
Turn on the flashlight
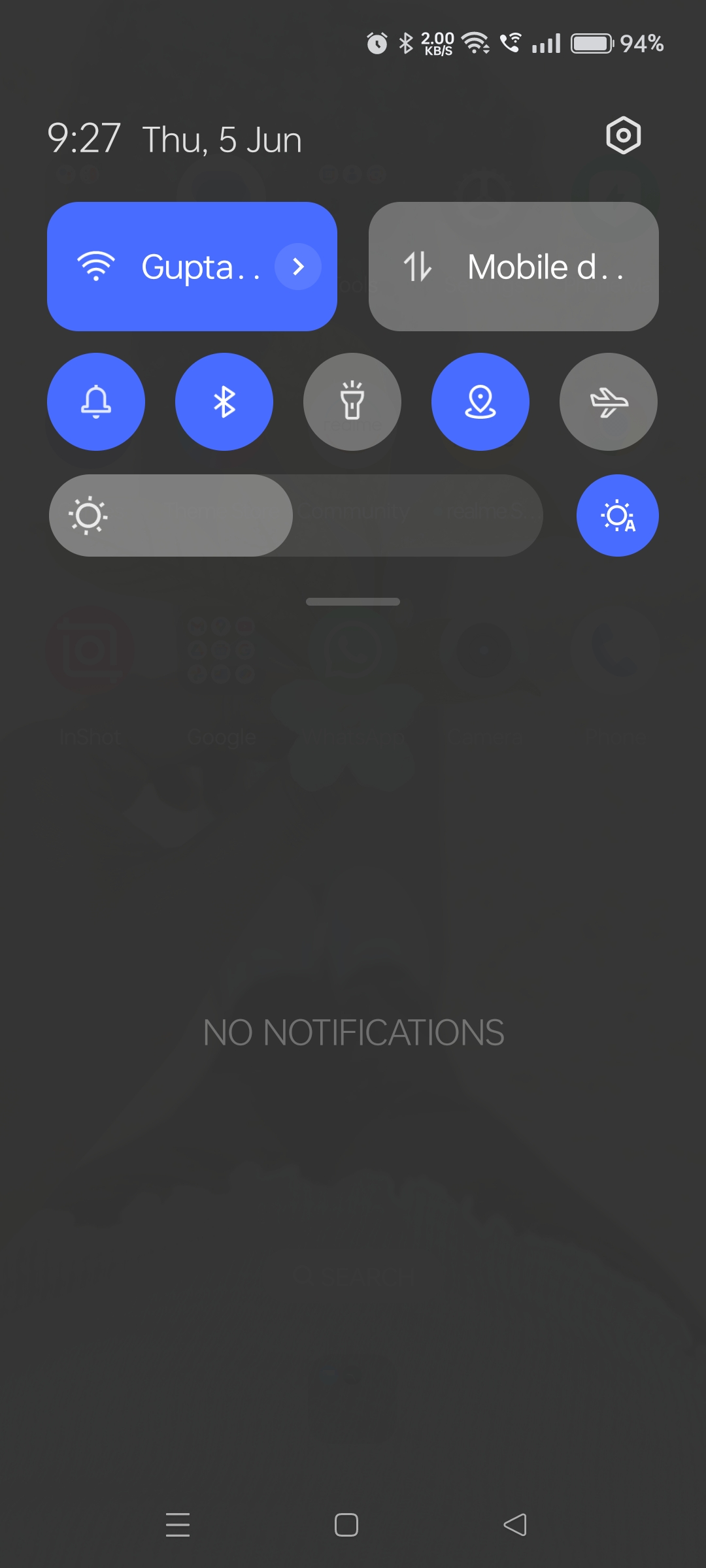352,402
